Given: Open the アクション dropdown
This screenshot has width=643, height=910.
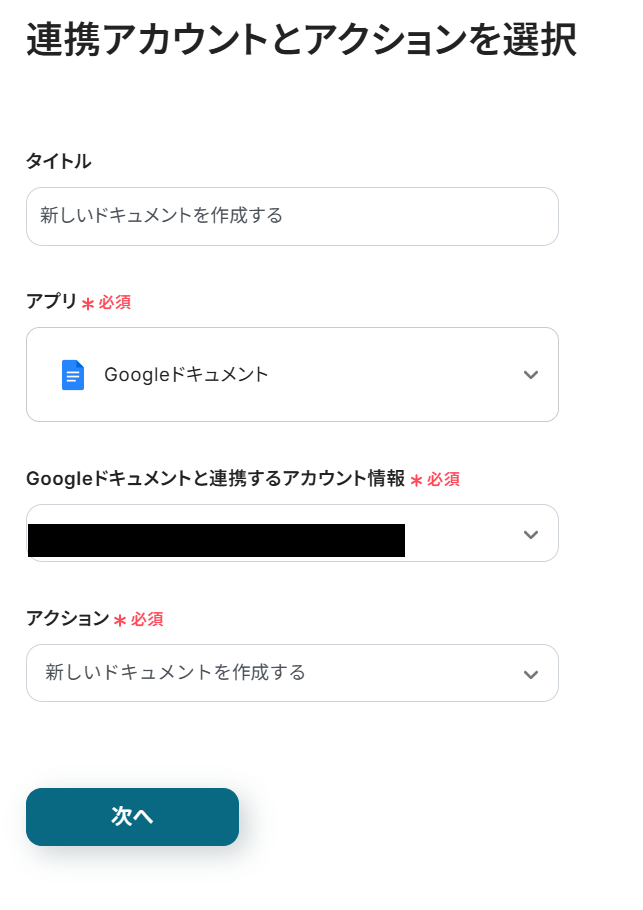Looking at the screenshot, I should click(x=291, y=673).
